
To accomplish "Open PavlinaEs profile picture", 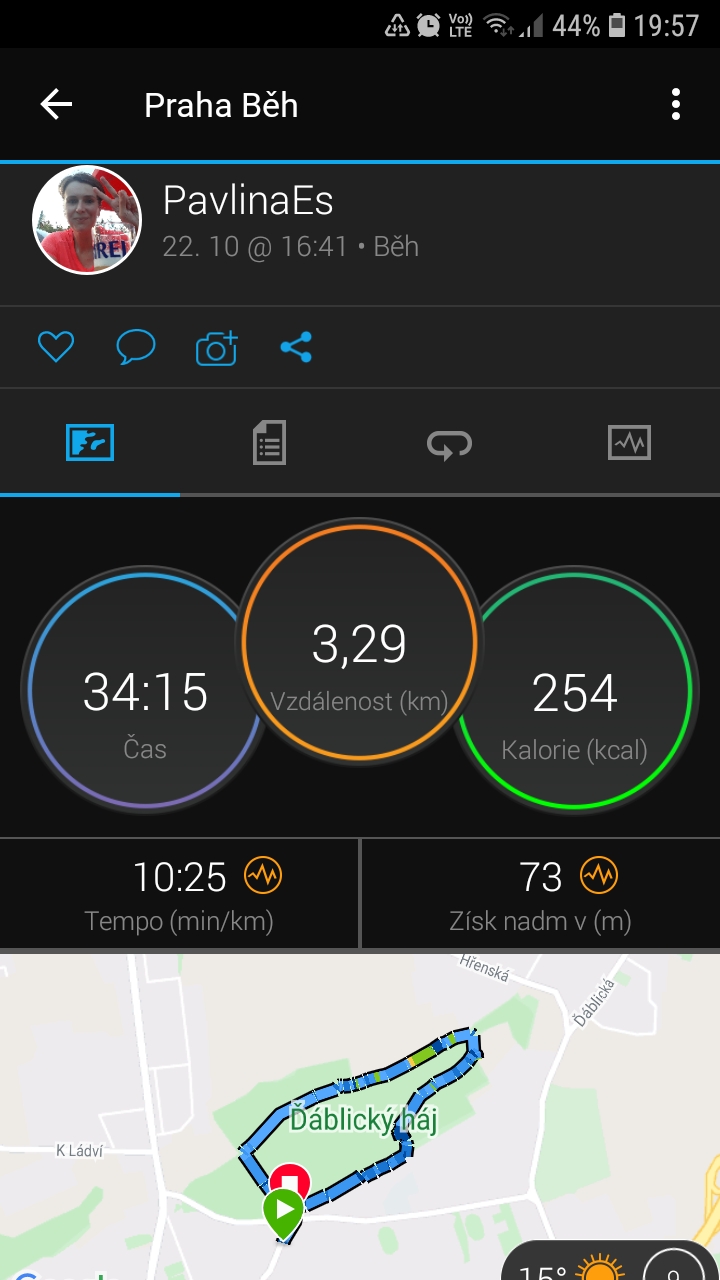I will pyautogui.click(x=87, y=219).
